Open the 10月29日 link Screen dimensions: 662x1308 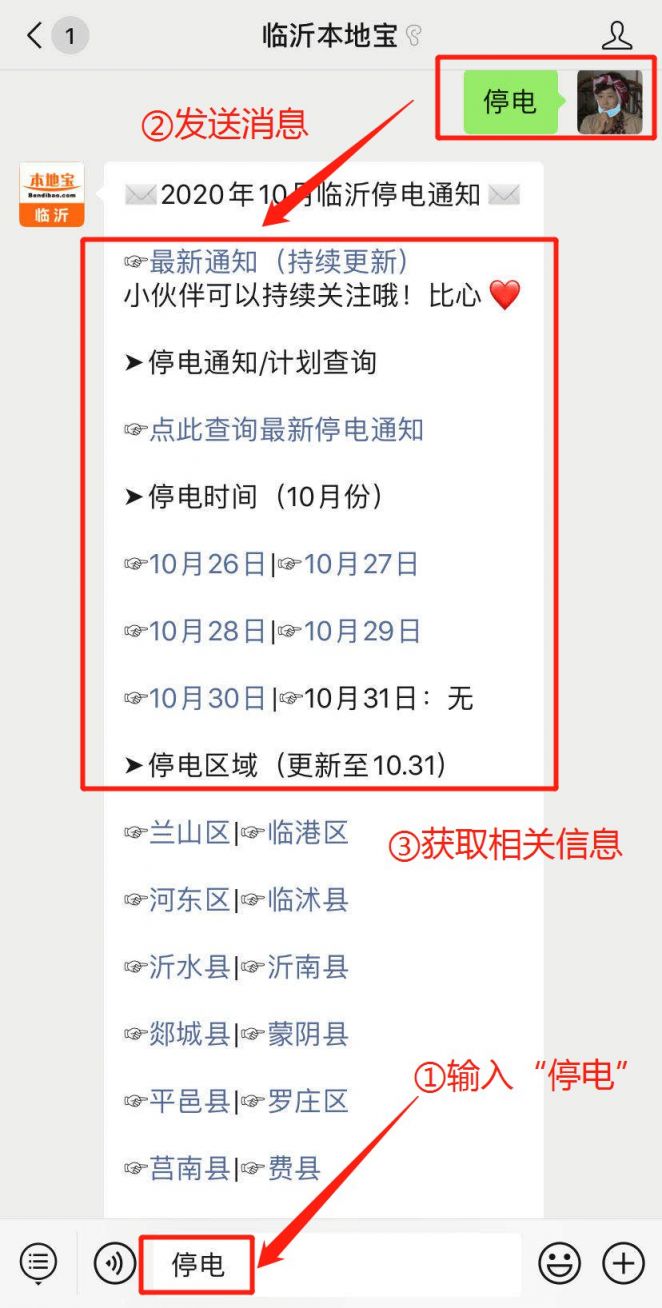[x=362, y=631]
